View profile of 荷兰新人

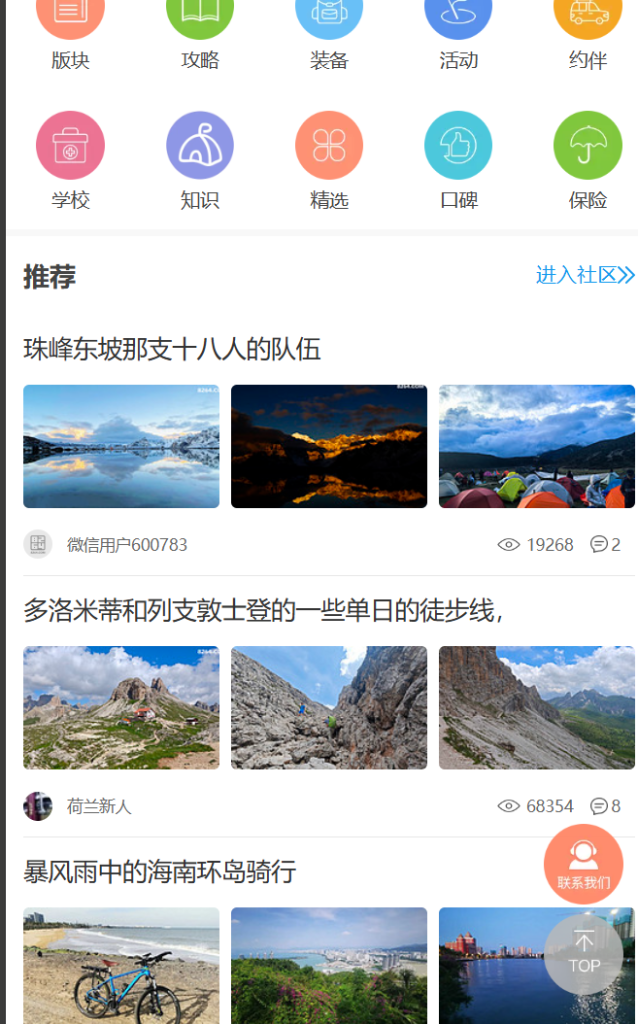tap(98, 806)
